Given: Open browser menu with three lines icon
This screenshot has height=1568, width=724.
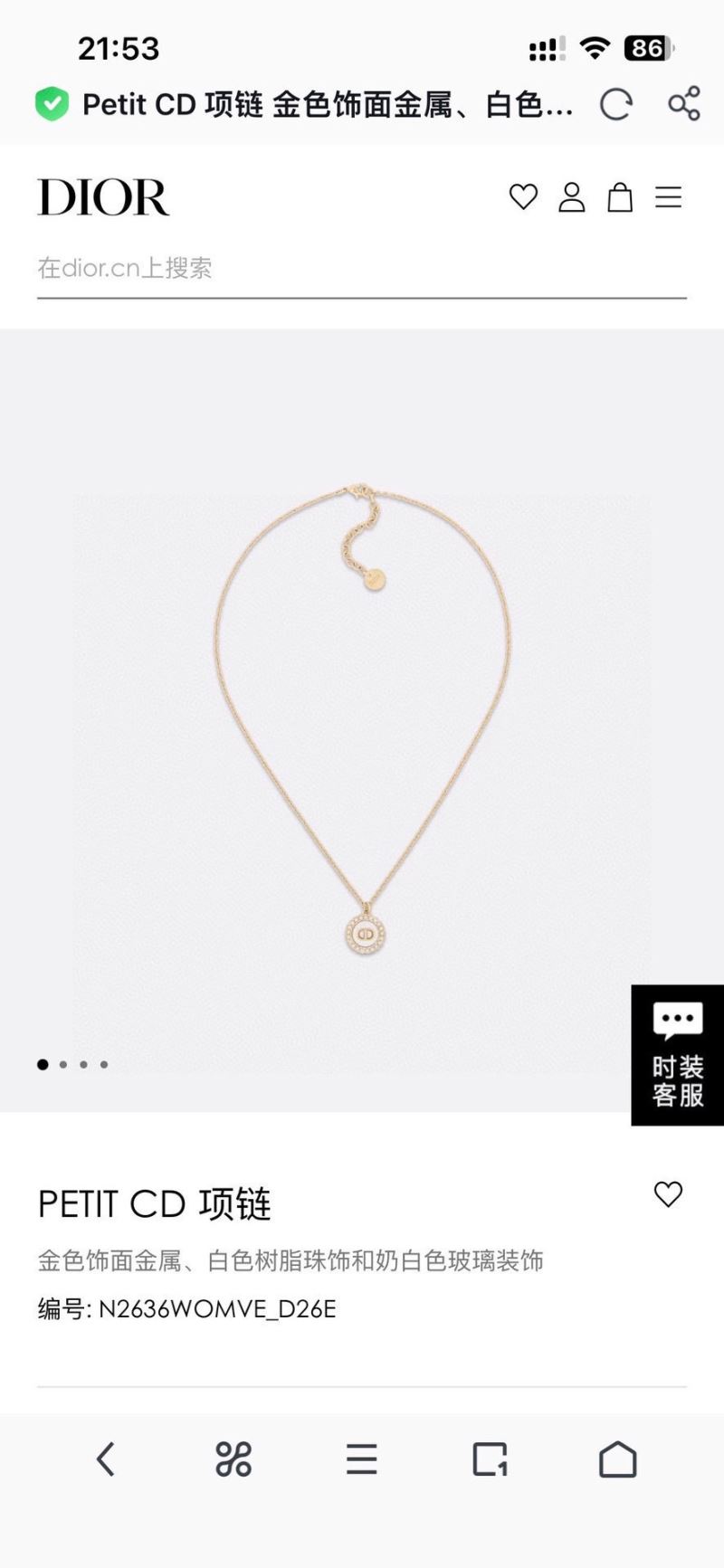Looking at the screenshot, I should tap(362, 1459).
